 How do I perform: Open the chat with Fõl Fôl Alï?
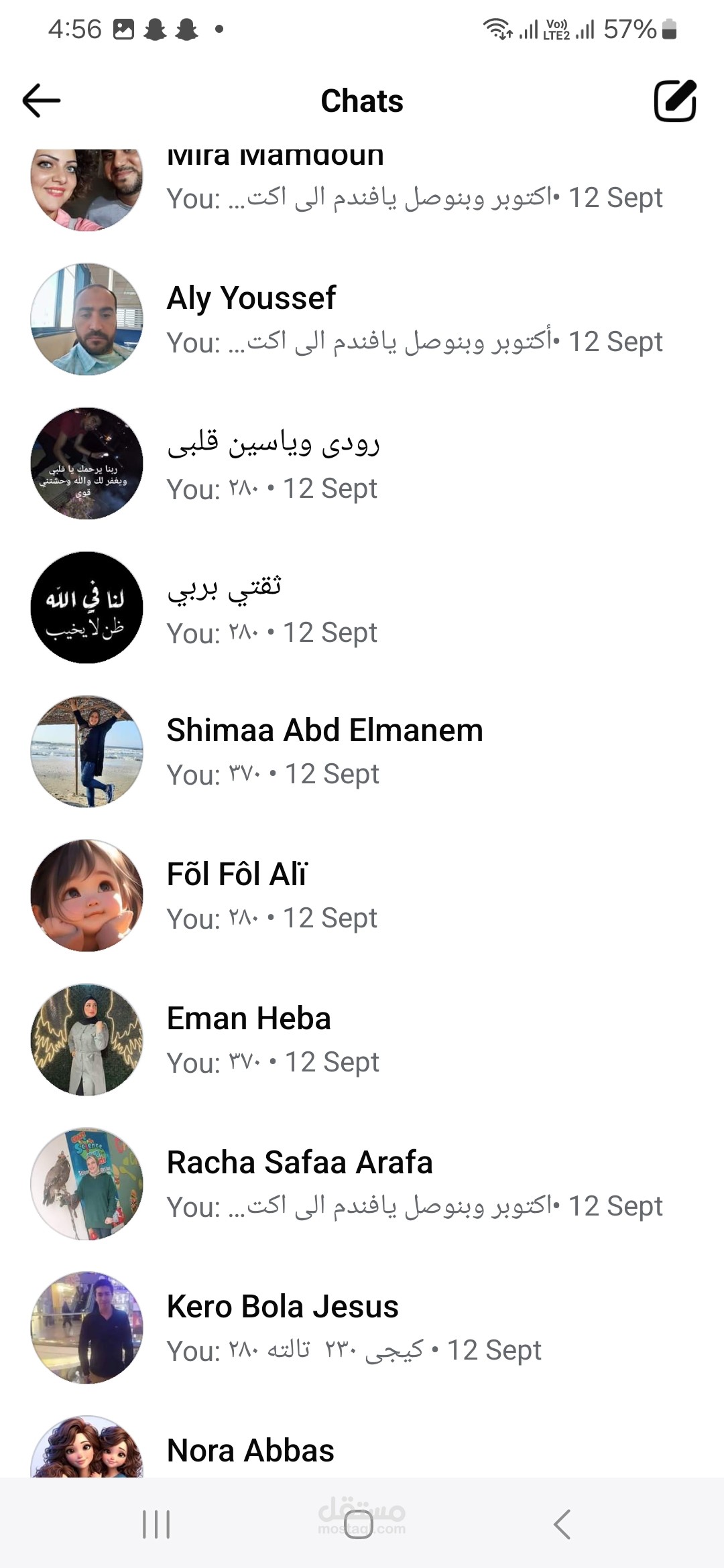(362, 895)
